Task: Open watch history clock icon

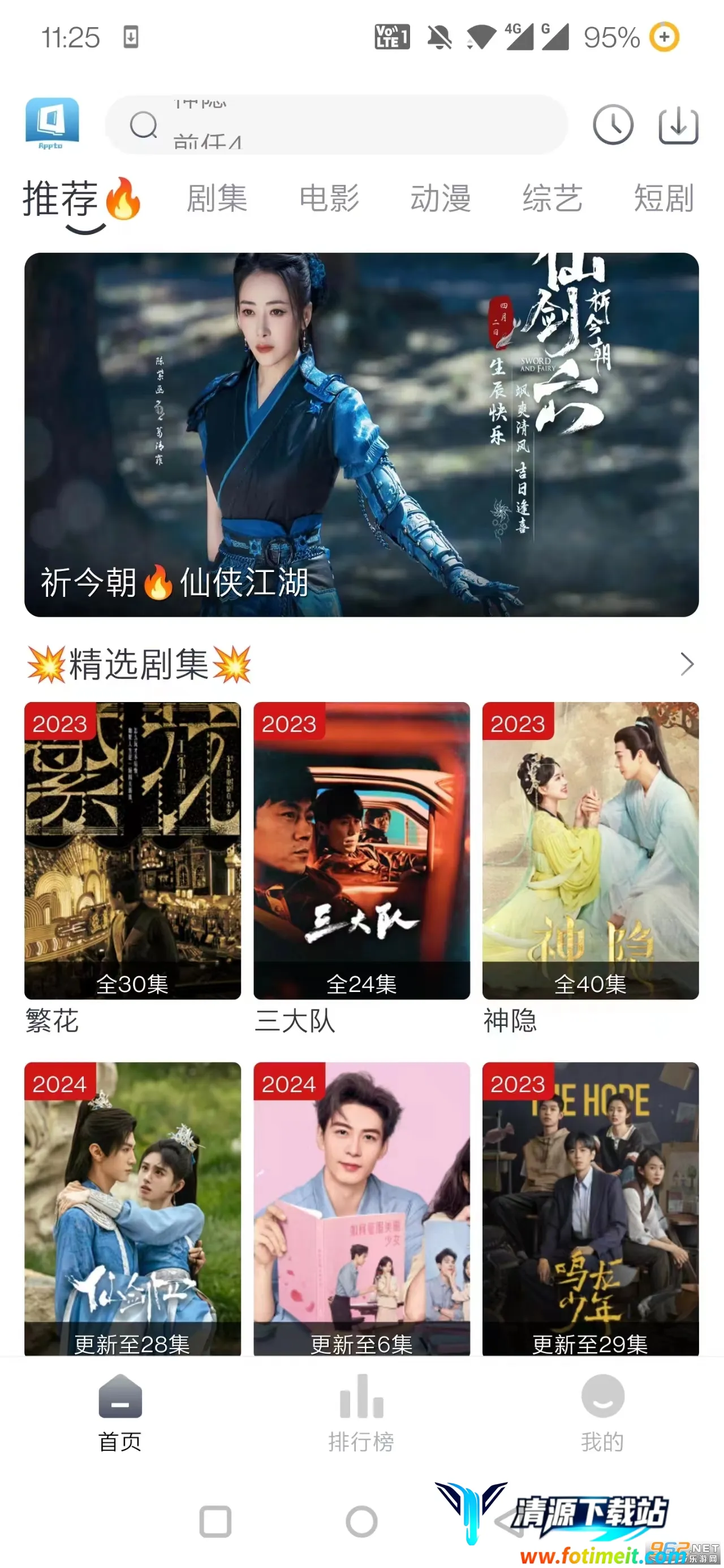Action: pyautogui.click(x=613, y=125)
